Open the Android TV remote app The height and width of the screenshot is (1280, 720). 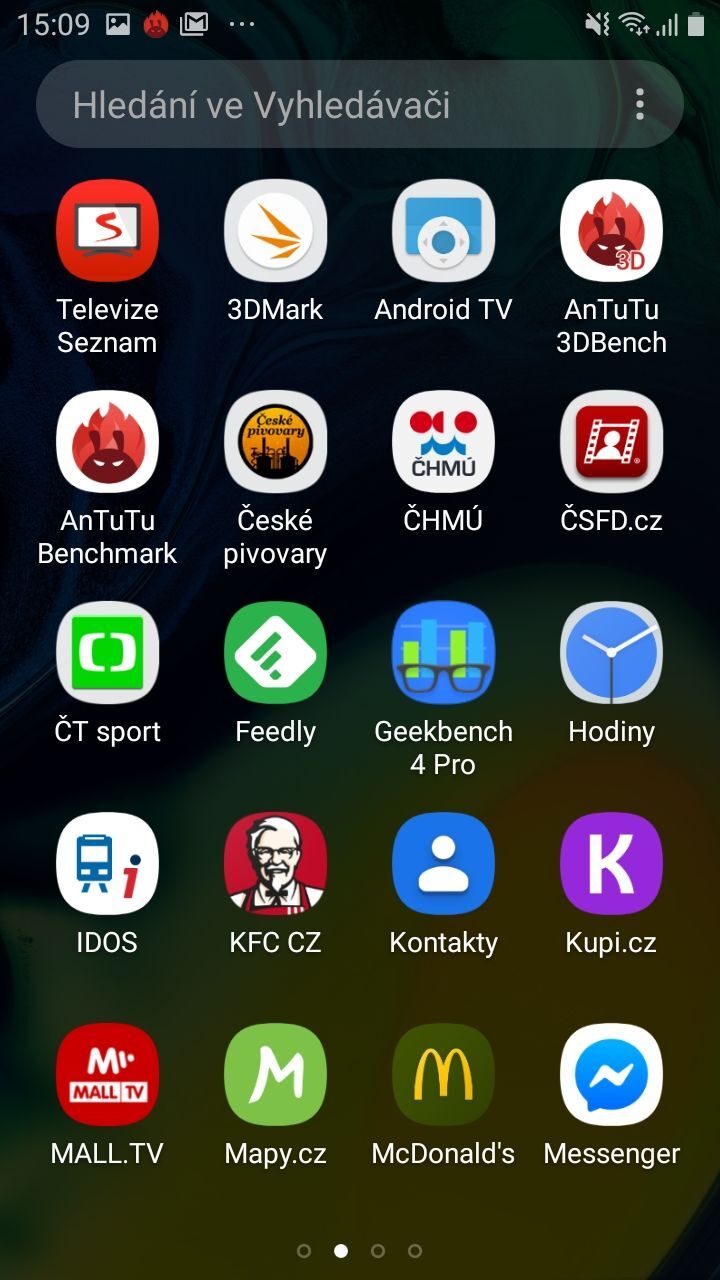[443, 230]
